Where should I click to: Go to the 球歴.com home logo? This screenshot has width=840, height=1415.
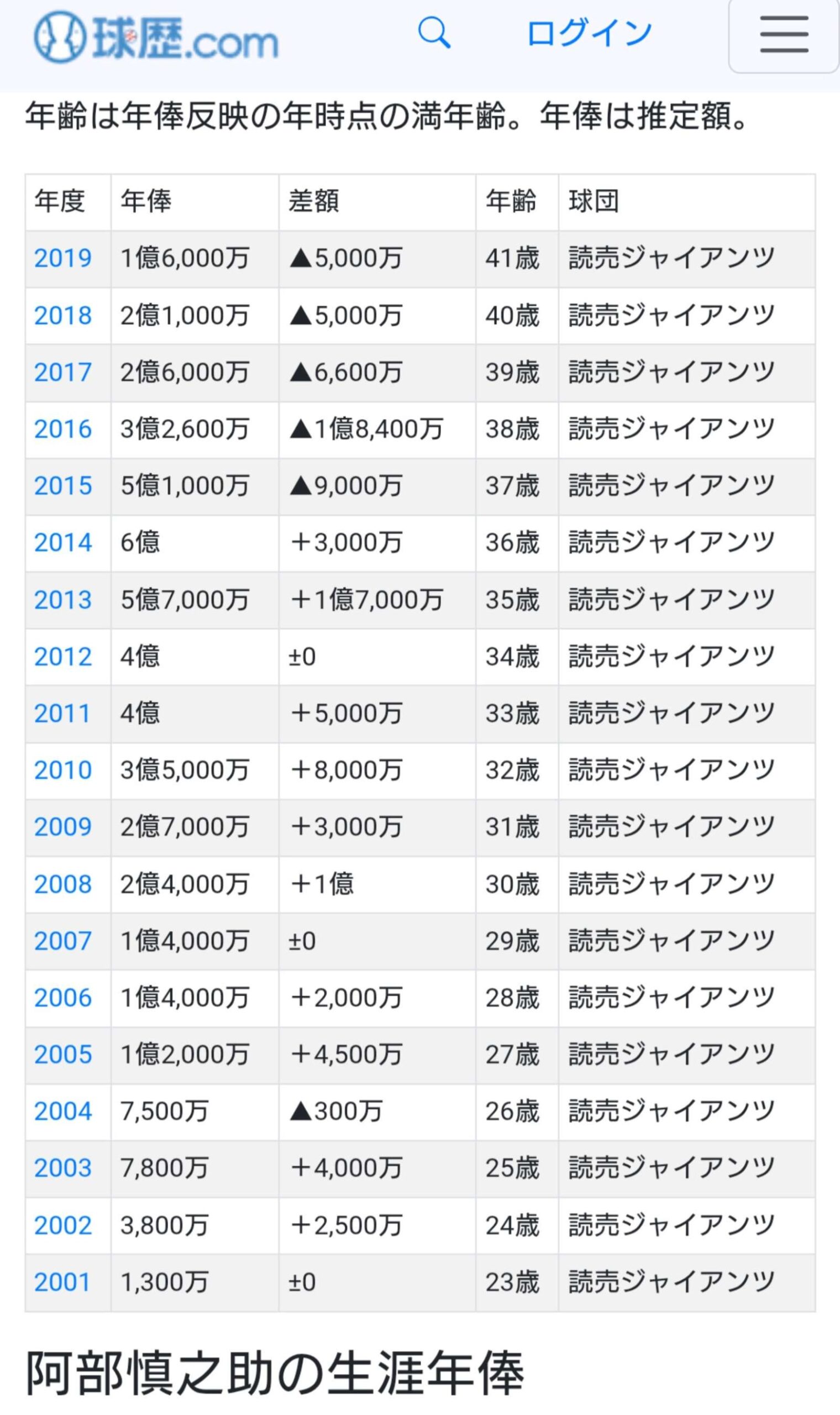[156, 37]
